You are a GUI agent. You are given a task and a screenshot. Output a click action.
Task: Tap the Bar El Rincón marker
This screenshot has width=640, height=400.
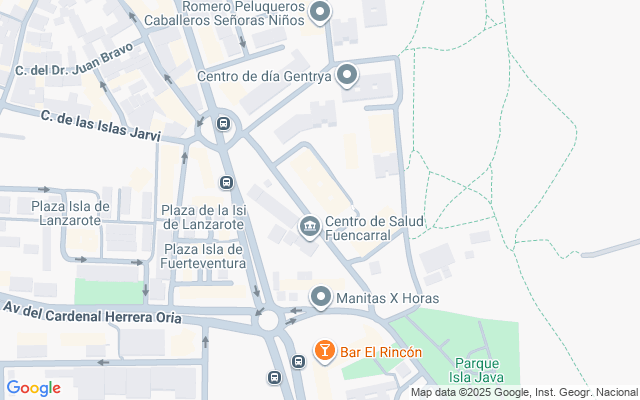[x=325, y=351]
